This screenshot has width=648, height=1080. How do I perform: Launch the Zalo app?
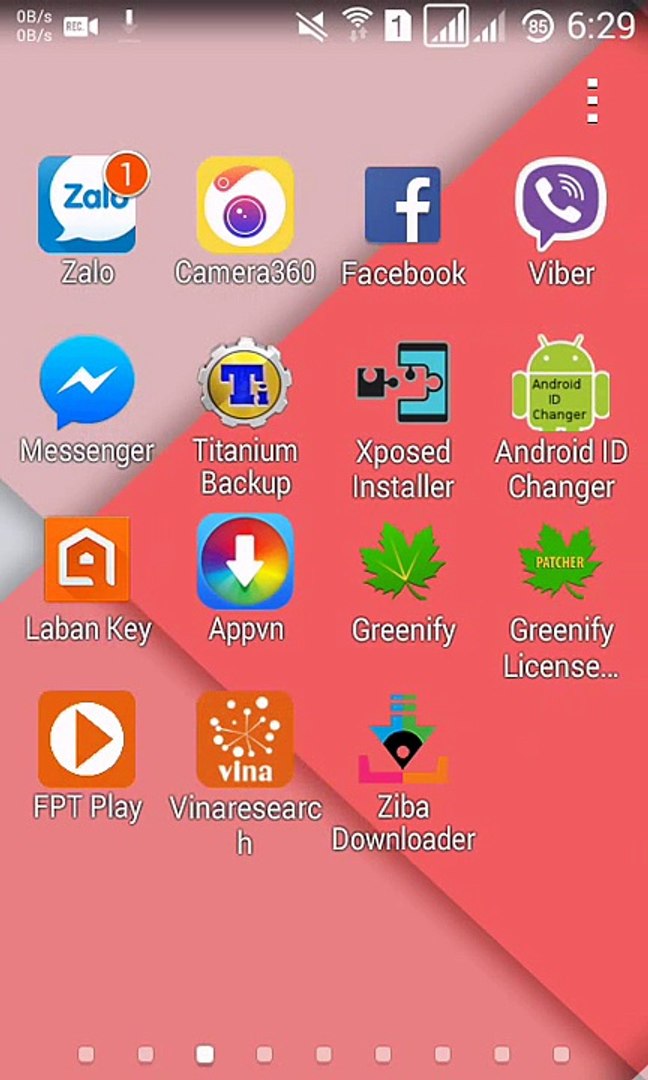click(87, 205)
